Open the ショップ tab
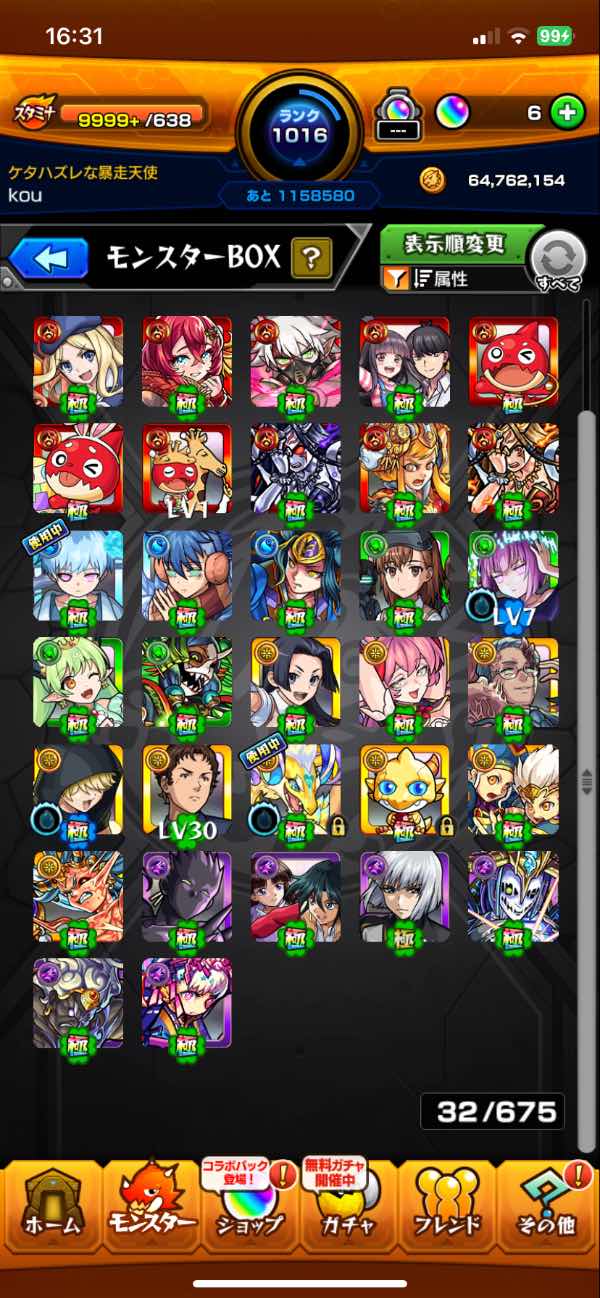600x1298 pixels. pos(248,1210)
